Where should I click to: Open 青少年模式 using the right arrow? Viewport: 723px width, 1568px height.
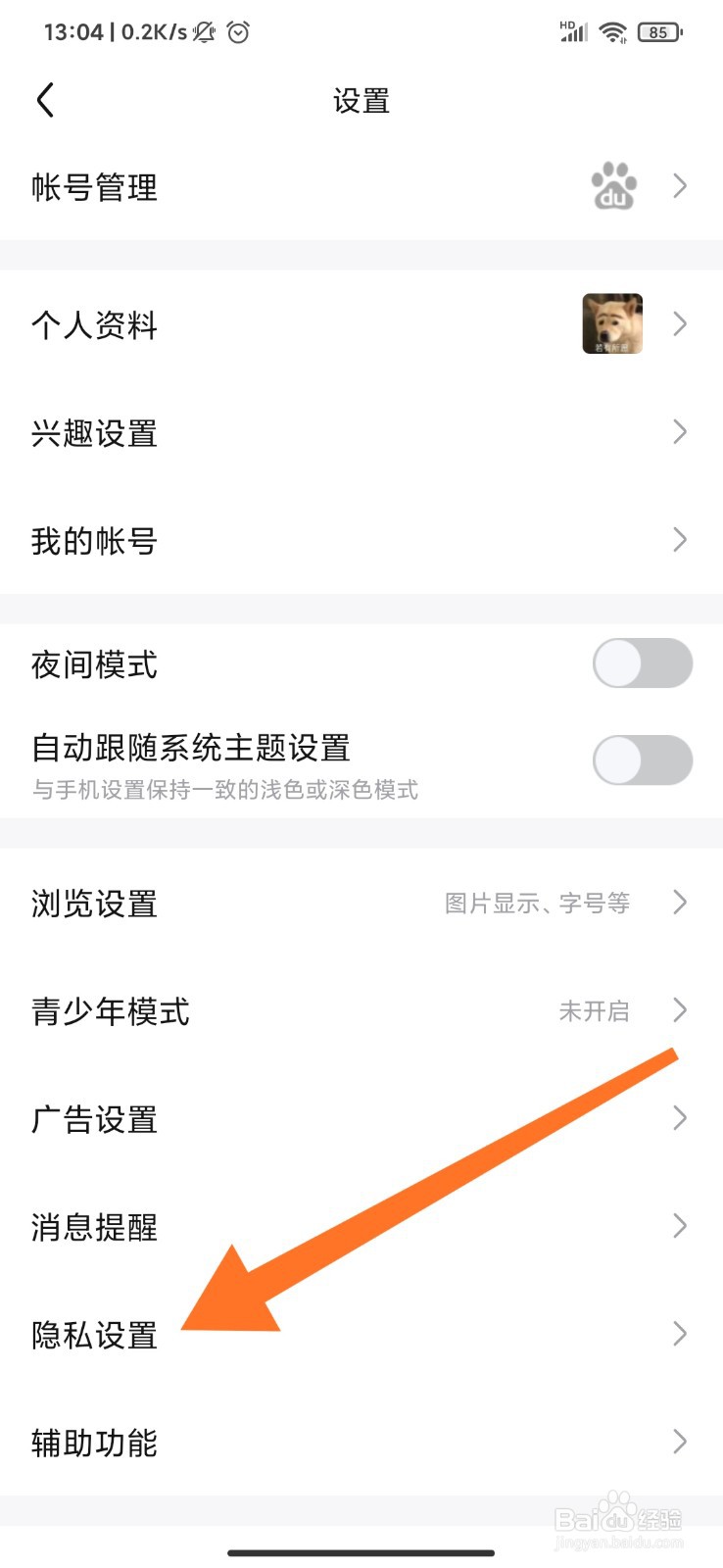pos(681,1010)
